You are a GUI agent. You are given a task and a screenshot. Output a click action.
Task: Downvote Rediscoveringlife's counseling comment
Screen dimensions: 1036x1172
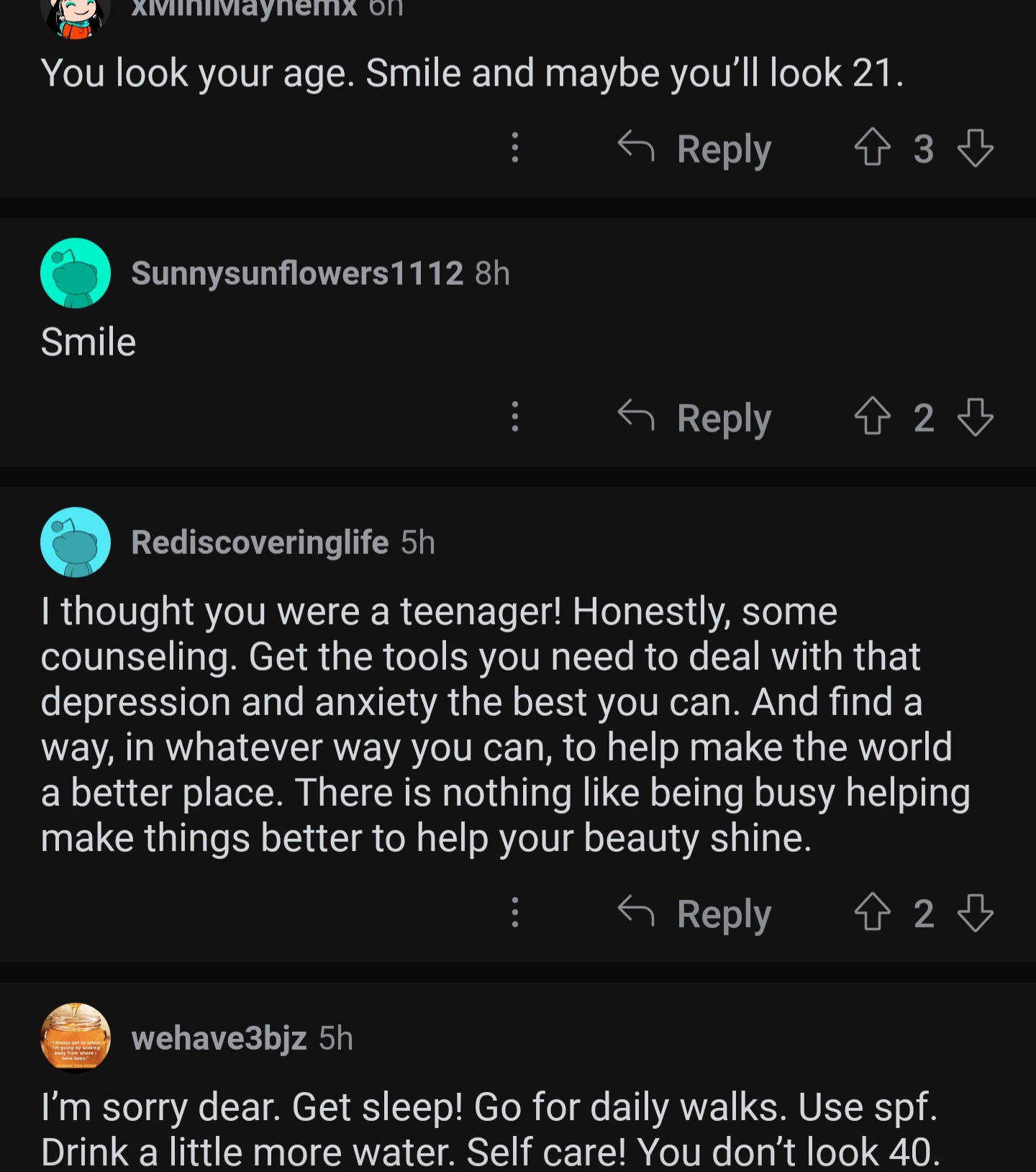(975, 912)
